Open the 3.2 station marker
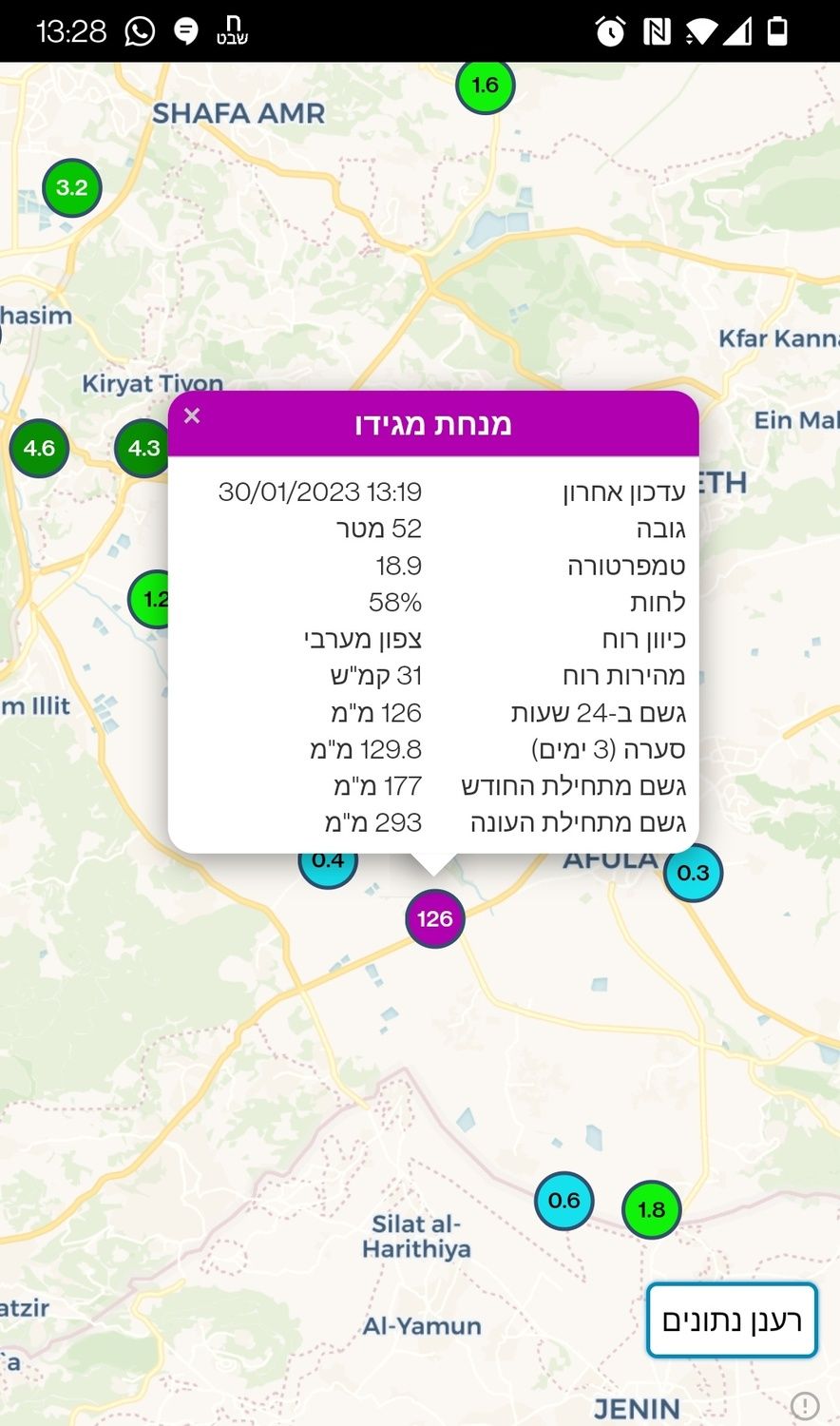The height and width of the screenshot is (1426, 840). (72, 187)
